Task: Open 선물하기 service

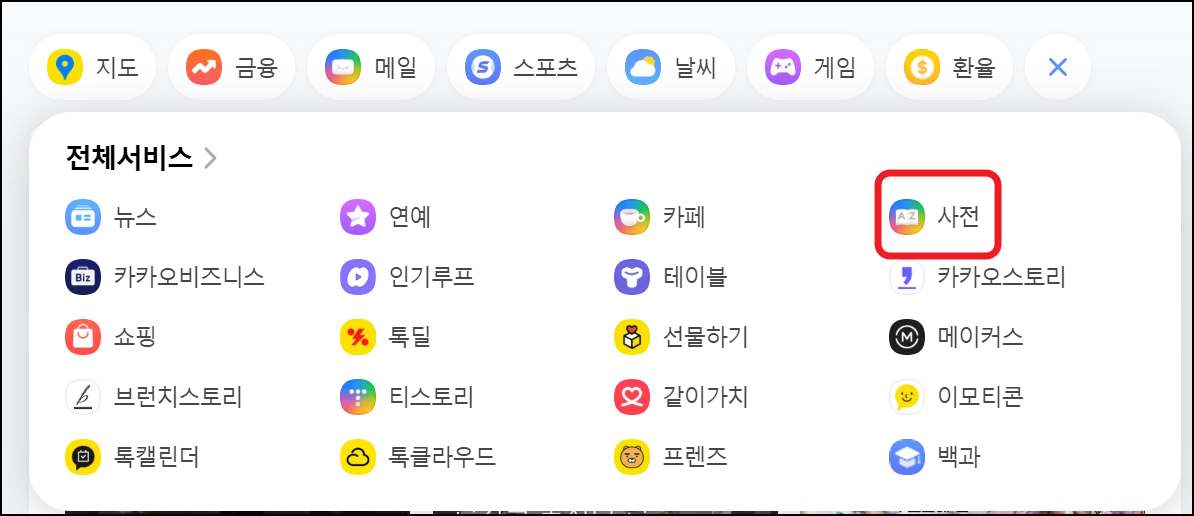Action: click(x=681, y=337)
